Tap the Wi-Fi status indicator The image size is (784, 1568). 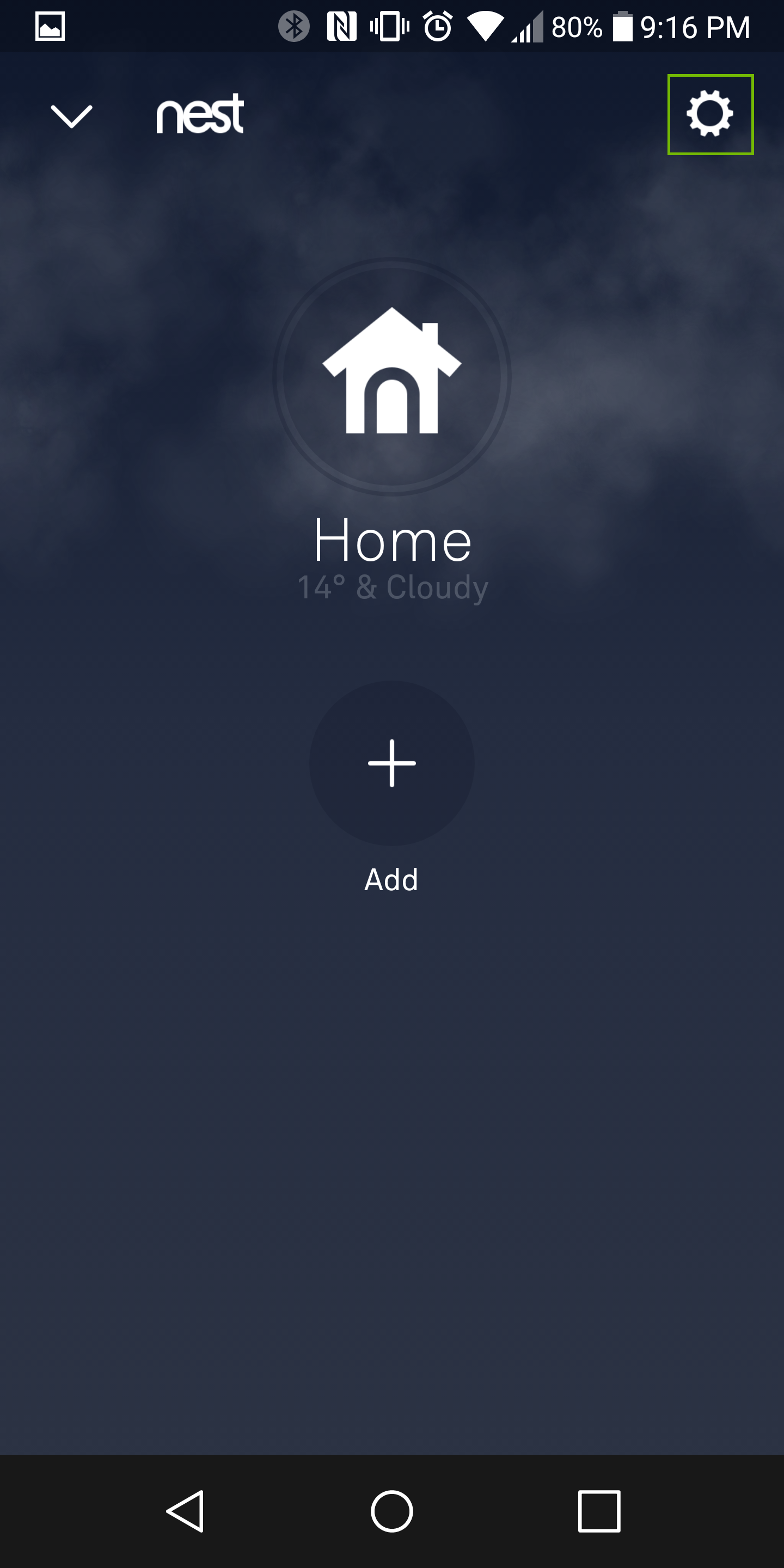point(484,26)
